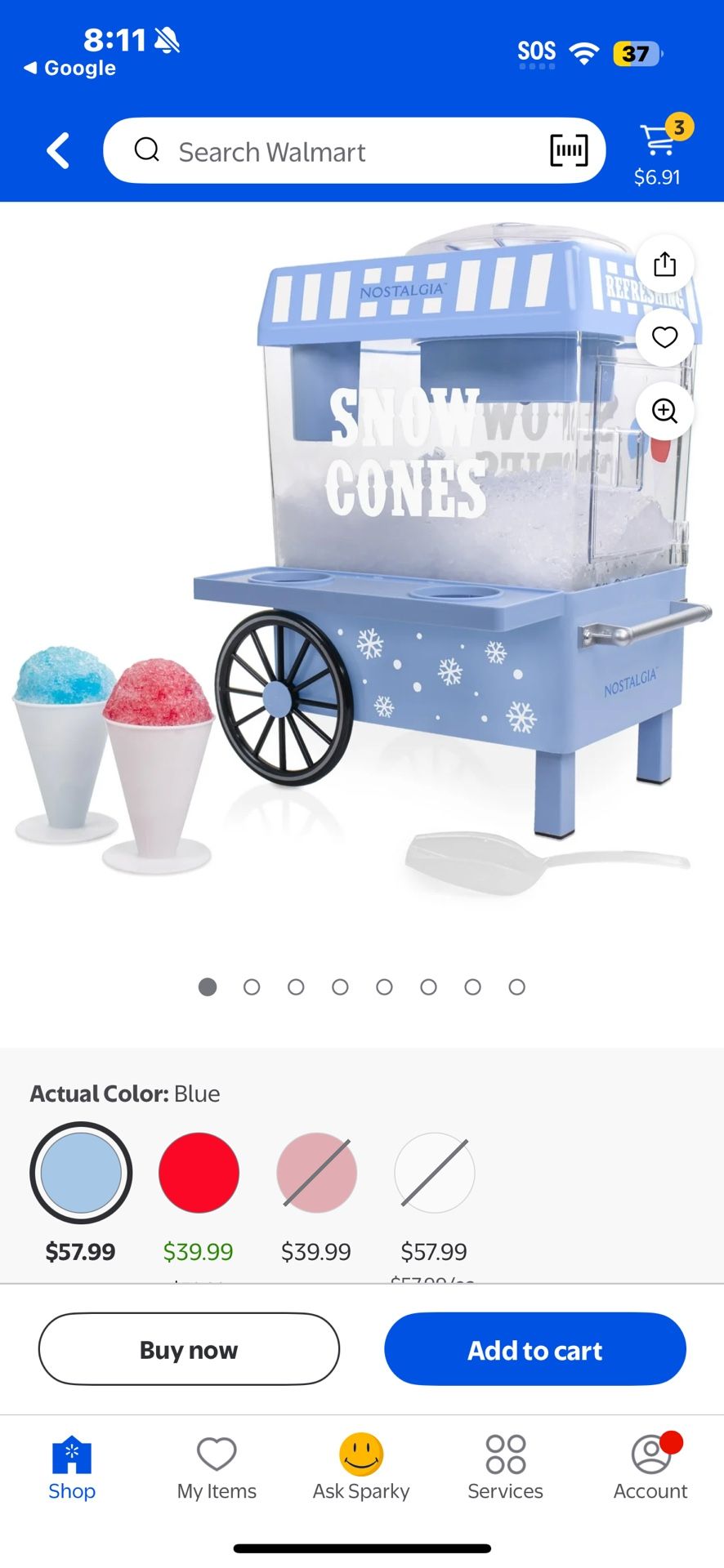The height and width of the screenshot is (1568, 724).
Task: Zoom in on the product image
Action: 665,411
